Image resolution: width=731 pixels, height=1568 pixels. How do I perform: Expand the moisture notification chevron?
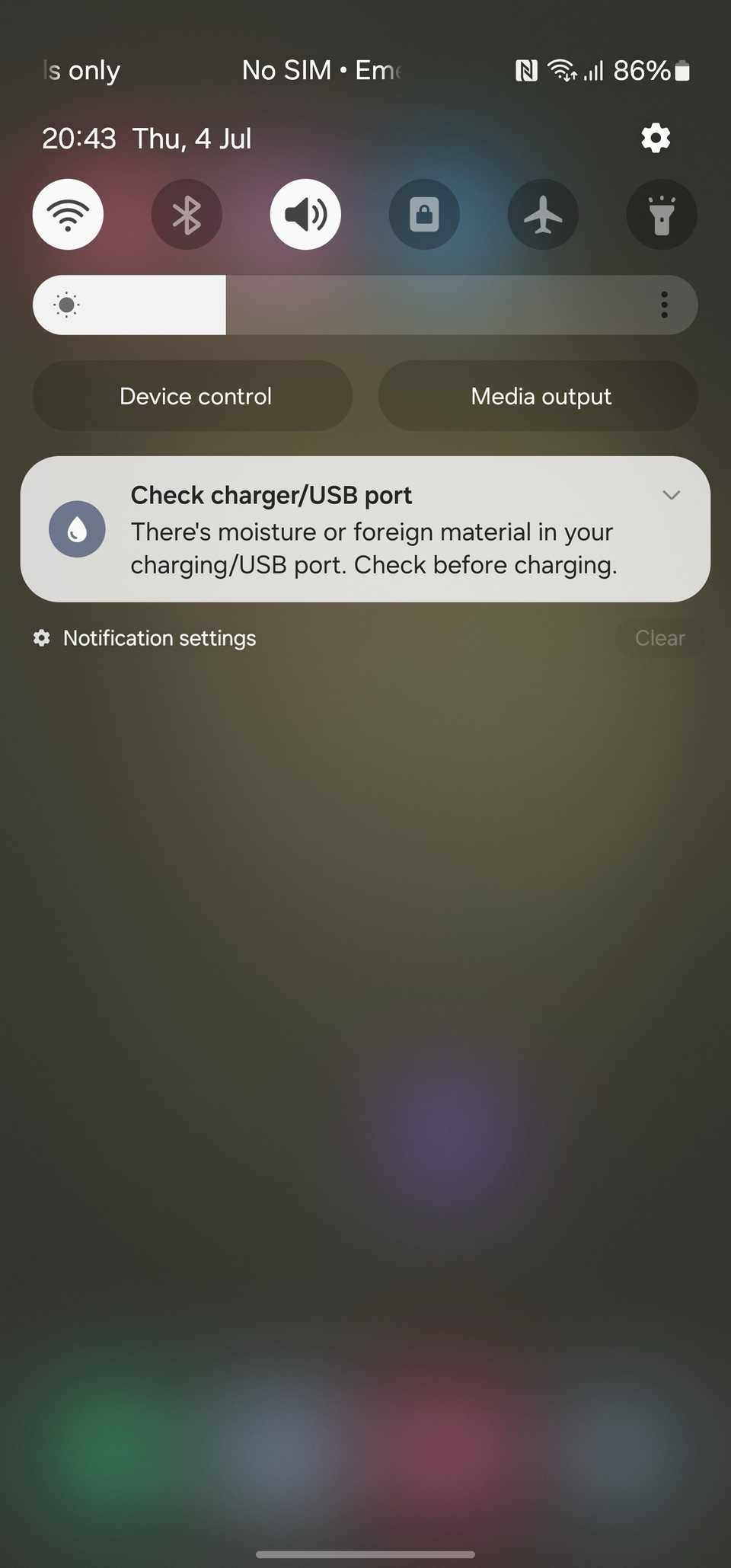point(671,496)
